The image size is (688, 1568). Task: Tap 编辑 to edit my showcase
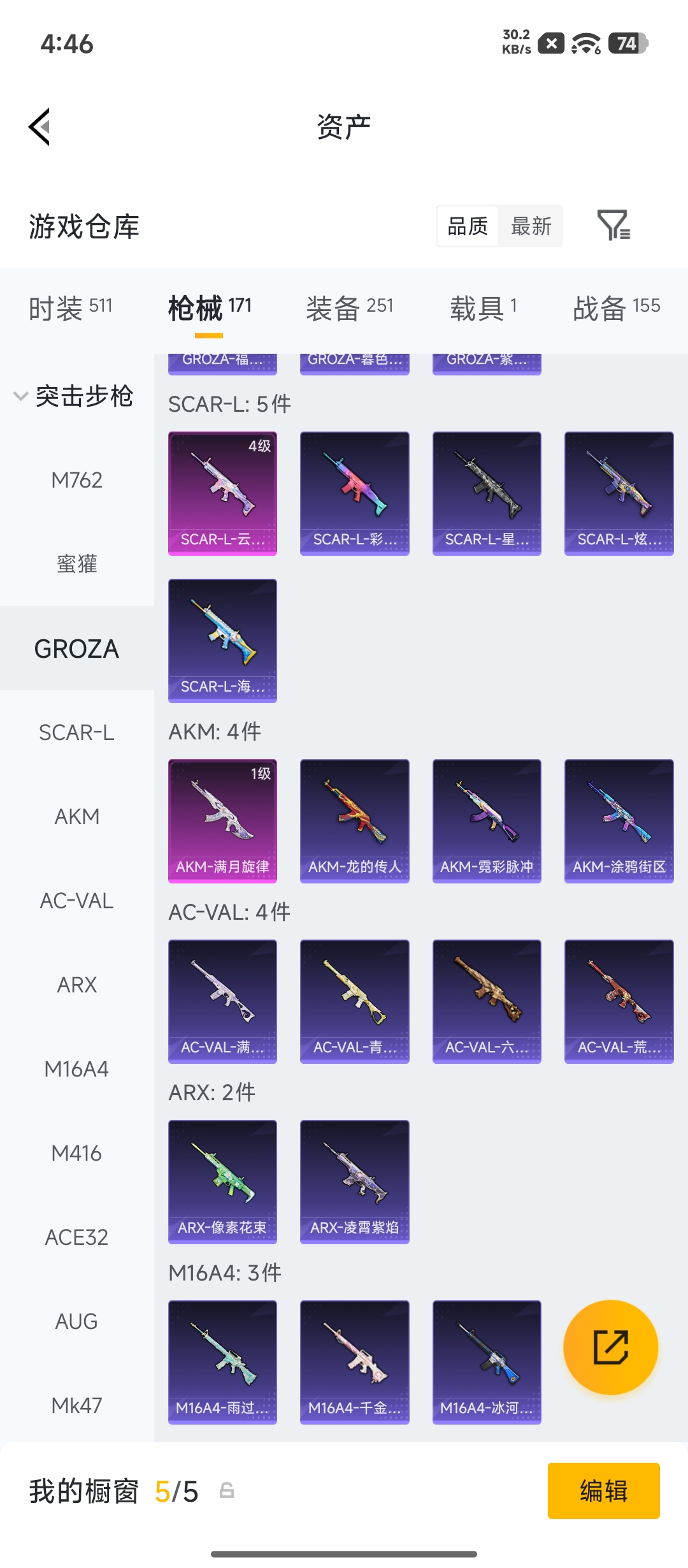click(x=604, y=1491)
